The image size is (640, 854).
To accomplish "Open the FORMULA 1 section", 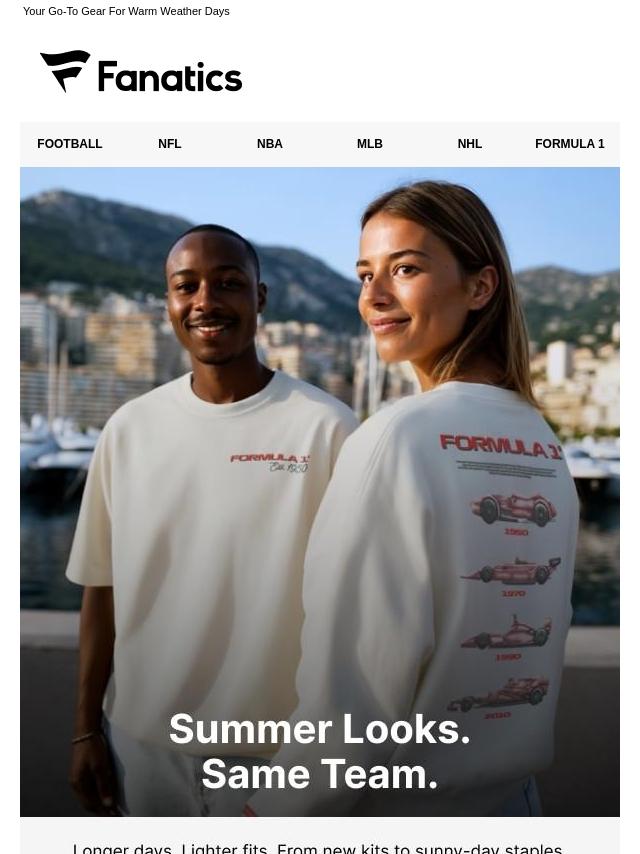I will [x=570, y=144].
